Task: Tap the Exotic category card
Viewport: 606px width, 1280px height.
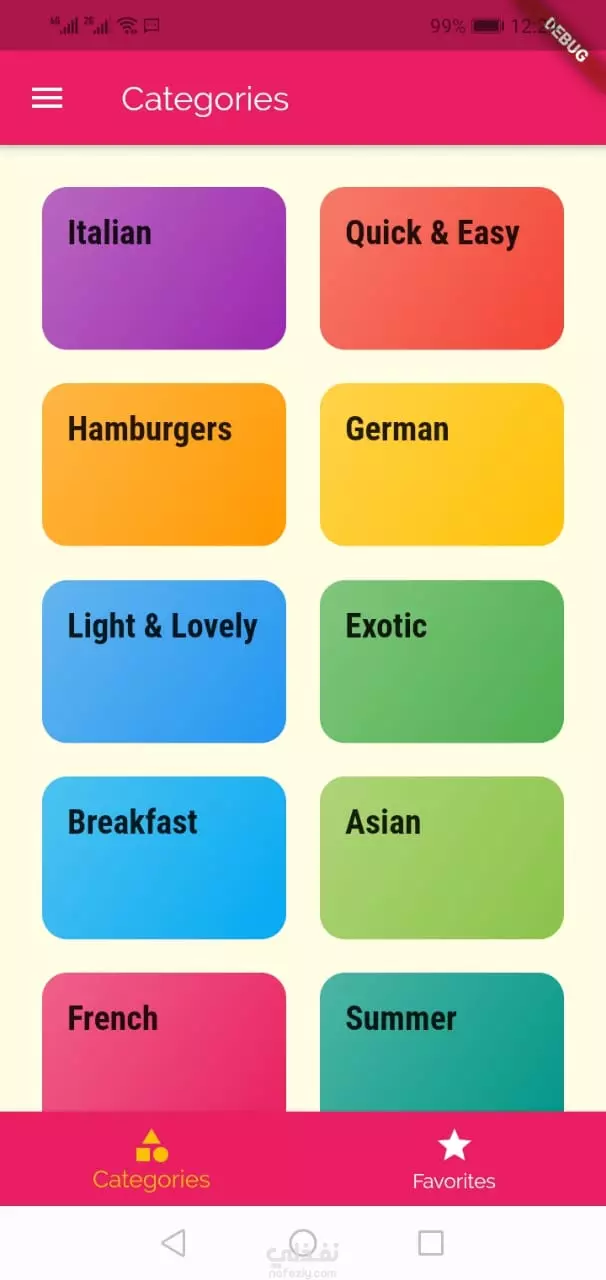Action: click(442, 661)
